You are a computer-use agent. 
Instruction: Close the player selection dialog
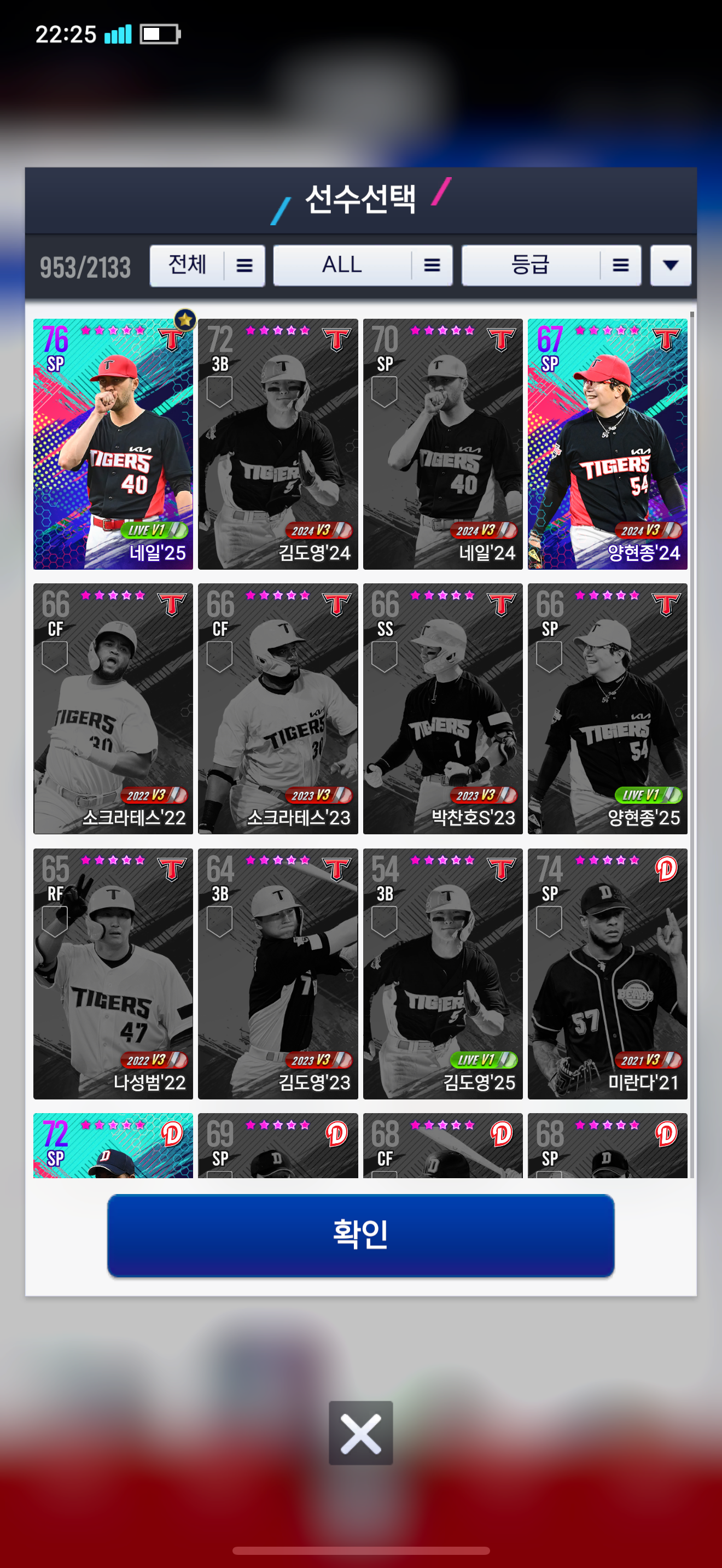click(x=360, y=1433)
